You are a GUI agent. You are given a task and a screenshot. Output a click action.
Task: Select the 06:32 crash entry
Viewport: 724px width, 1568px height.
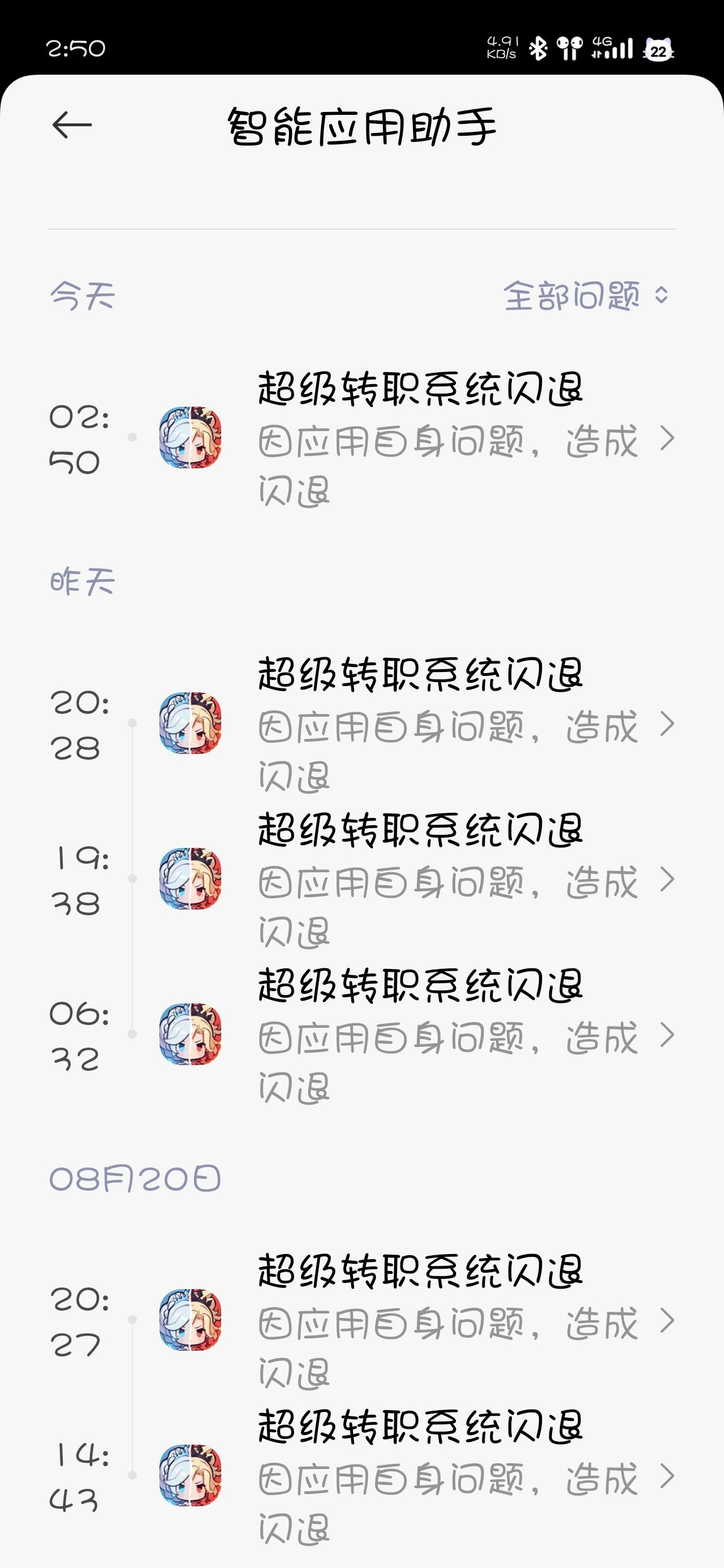361,1035
